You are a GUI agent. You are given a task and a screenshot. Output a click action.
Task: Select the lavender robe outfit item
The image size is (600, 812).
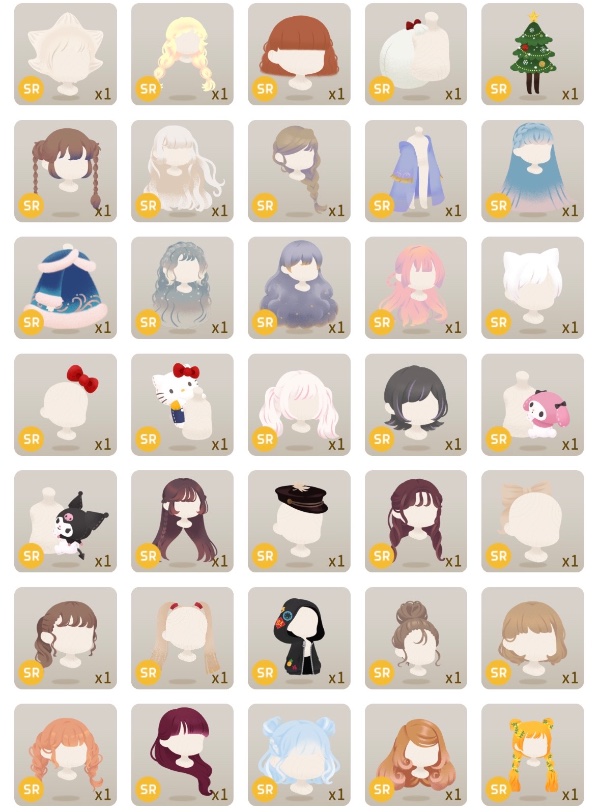click(415, 171)
